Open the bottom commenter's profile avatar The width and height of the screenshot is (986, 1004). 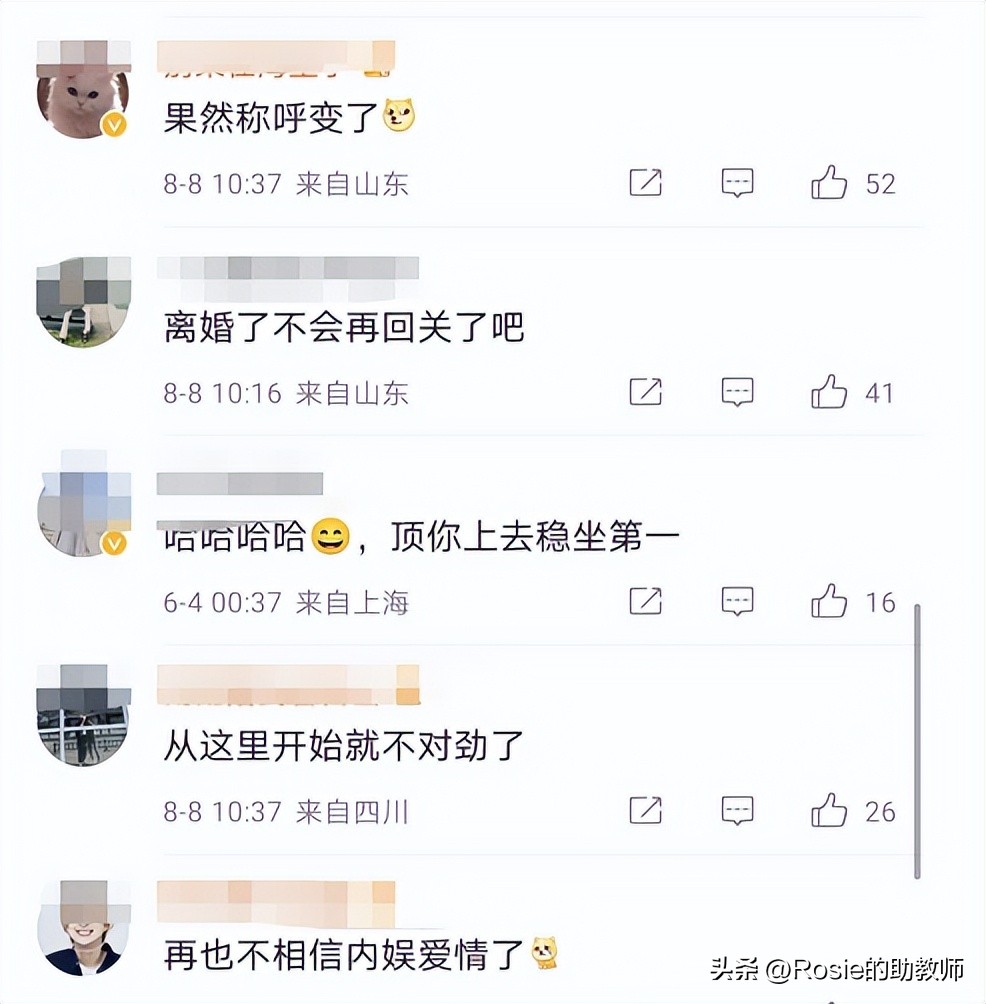83,926
